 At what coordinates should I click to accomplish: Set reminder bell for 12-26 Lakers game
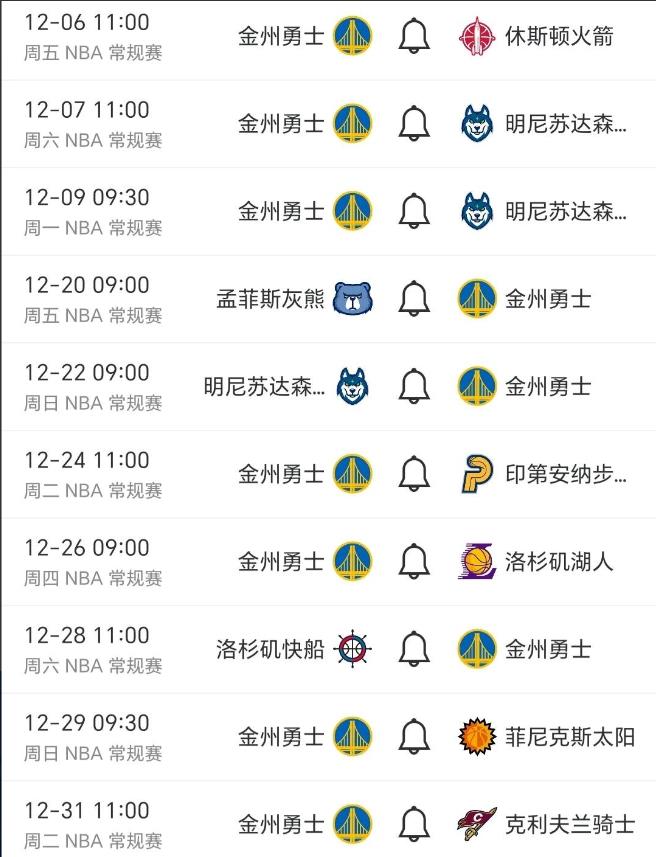click(414, 561)
